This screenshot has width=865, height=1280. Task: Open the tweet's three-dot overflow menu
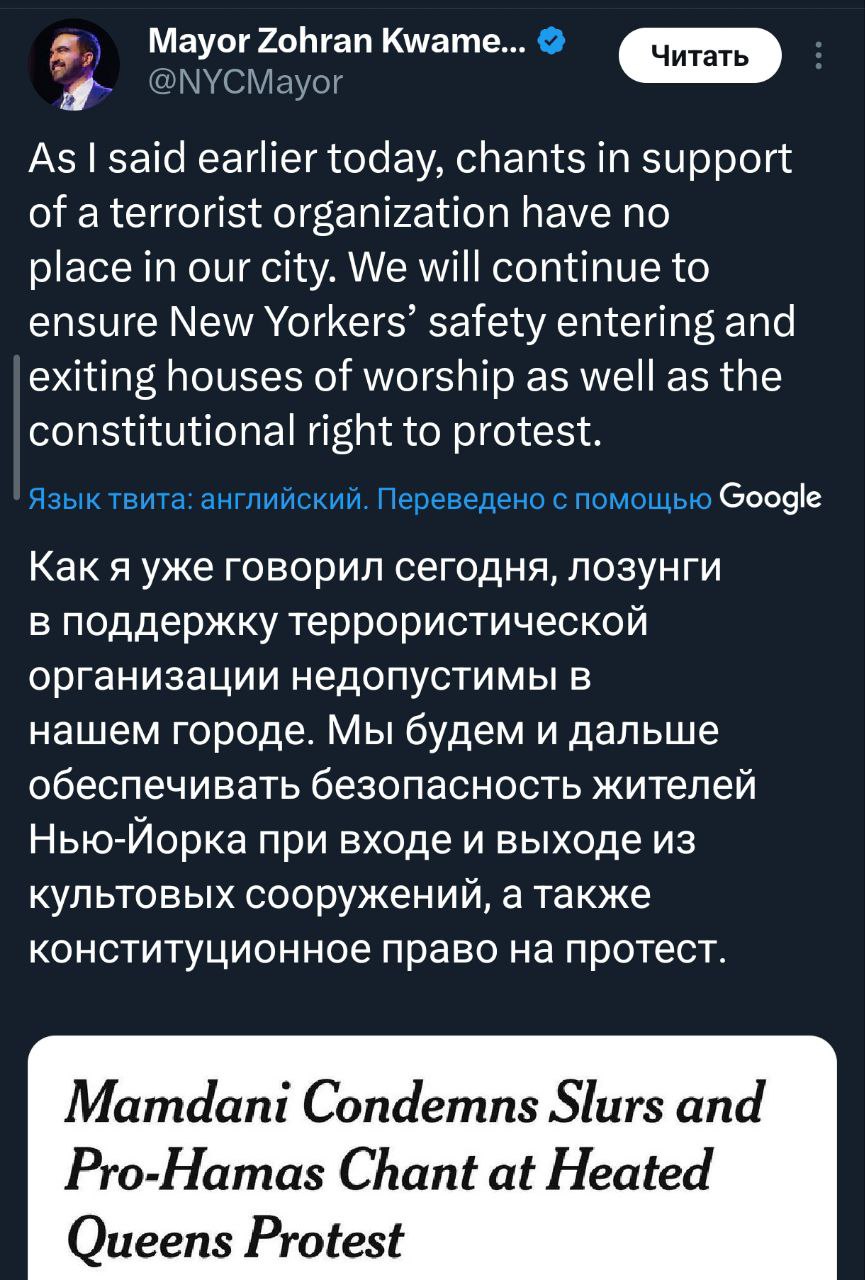point(819,55)
